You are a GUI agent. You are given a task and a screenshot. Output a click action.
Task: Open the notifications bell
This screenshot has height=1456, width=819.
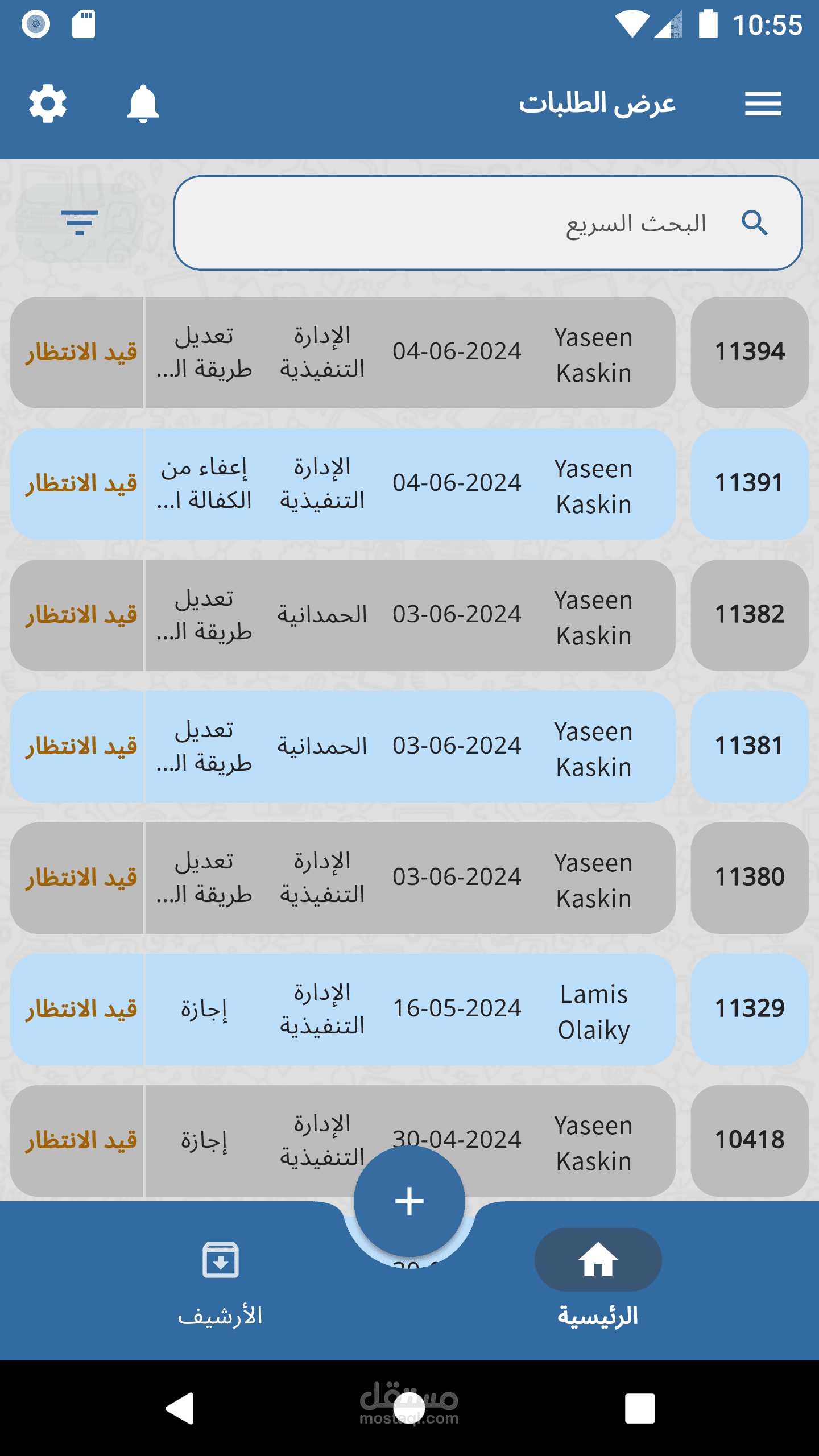coord(143,104)
